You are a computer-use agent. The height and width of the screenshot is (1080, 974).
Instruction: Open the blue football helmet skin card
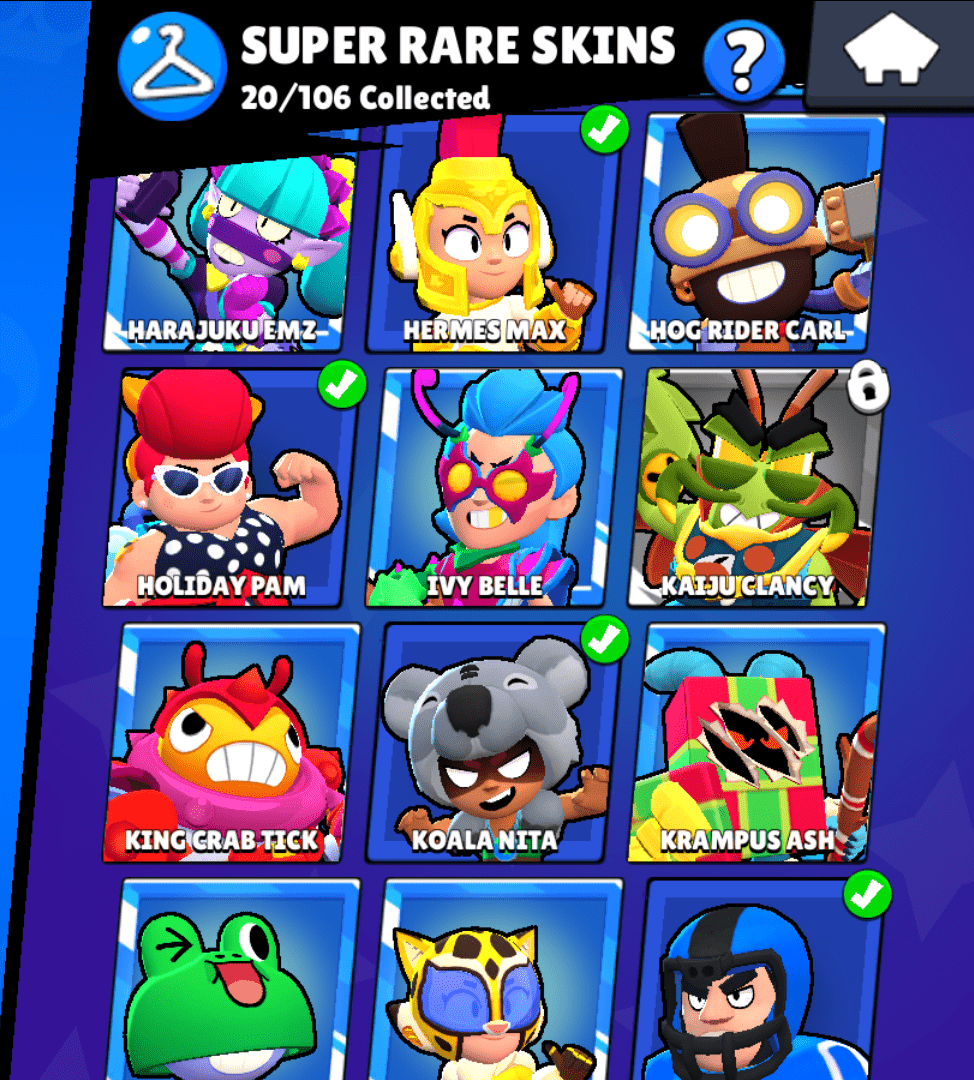click(x=755, y=985)
